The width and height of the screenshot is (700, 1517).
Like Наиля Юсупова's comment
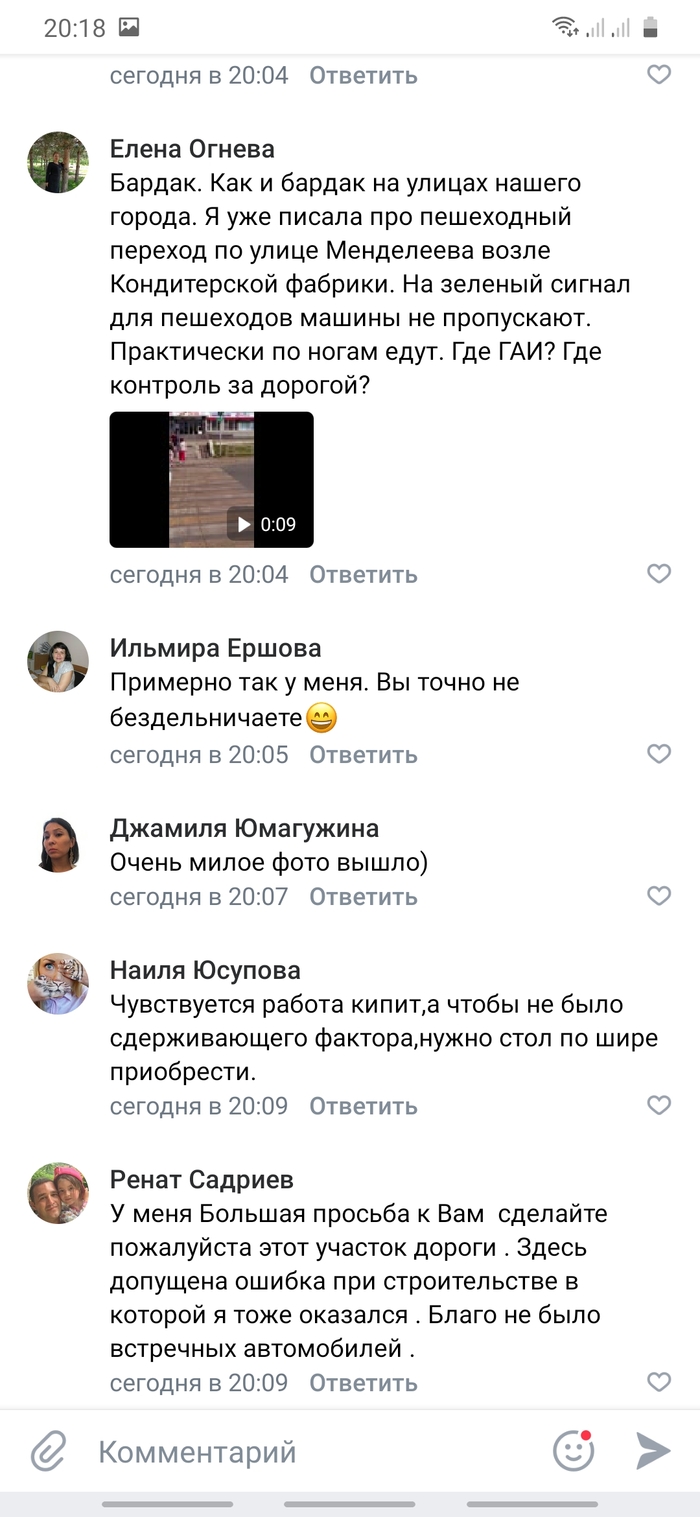click(659, 1105)
